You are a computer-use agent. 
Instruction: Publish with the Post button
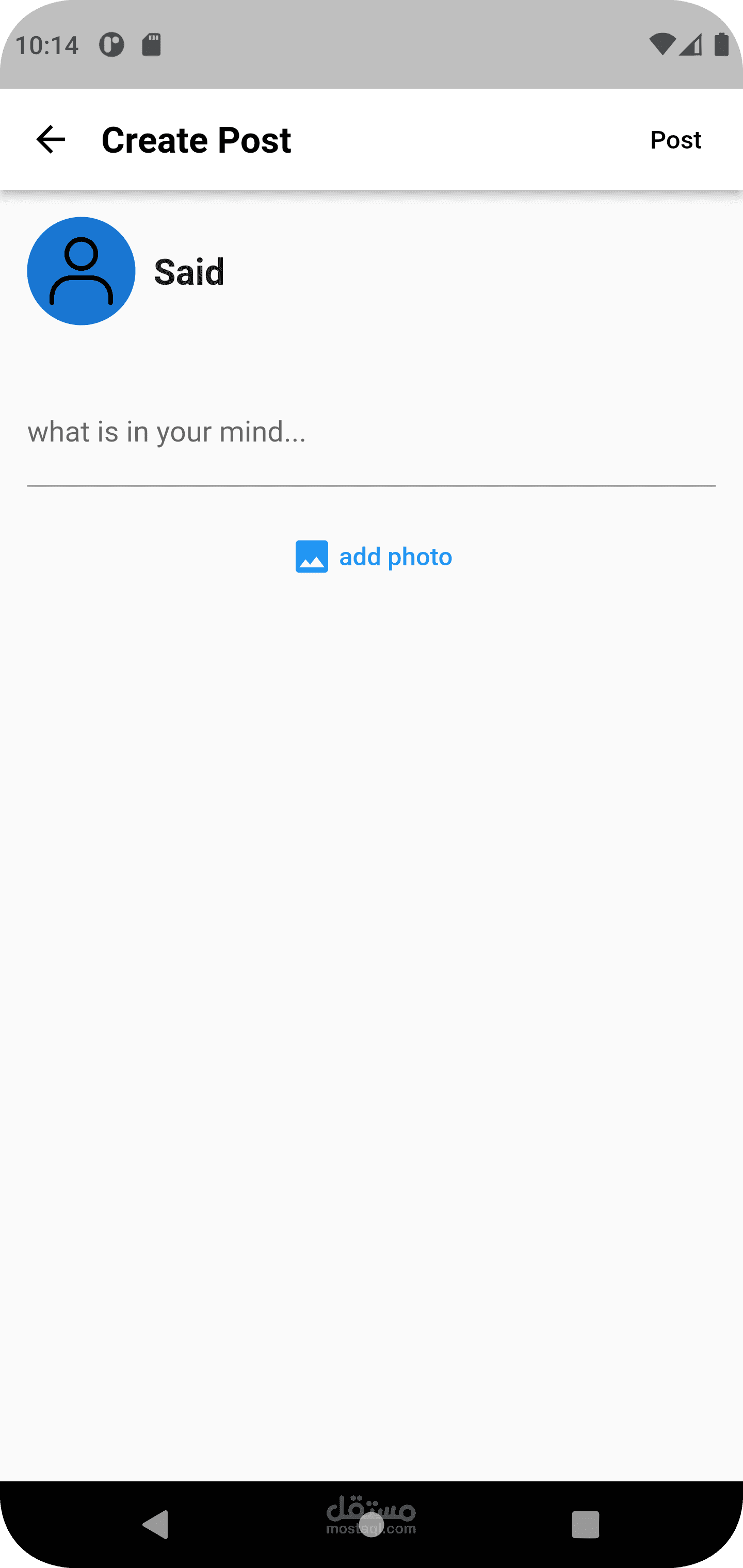coord(675,140)
